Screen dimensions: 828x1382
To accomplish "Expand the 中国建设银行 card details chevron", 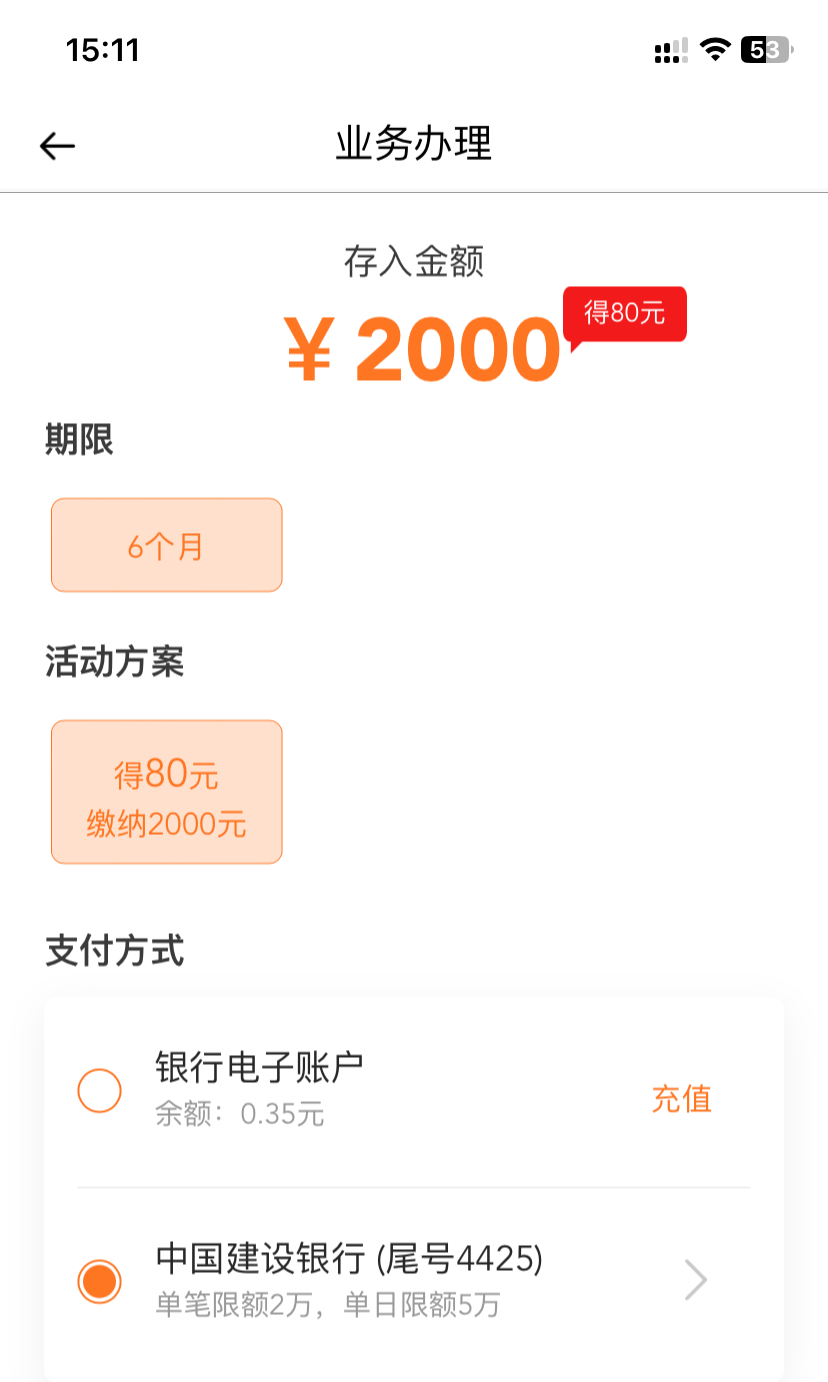I will [695, 1280].
